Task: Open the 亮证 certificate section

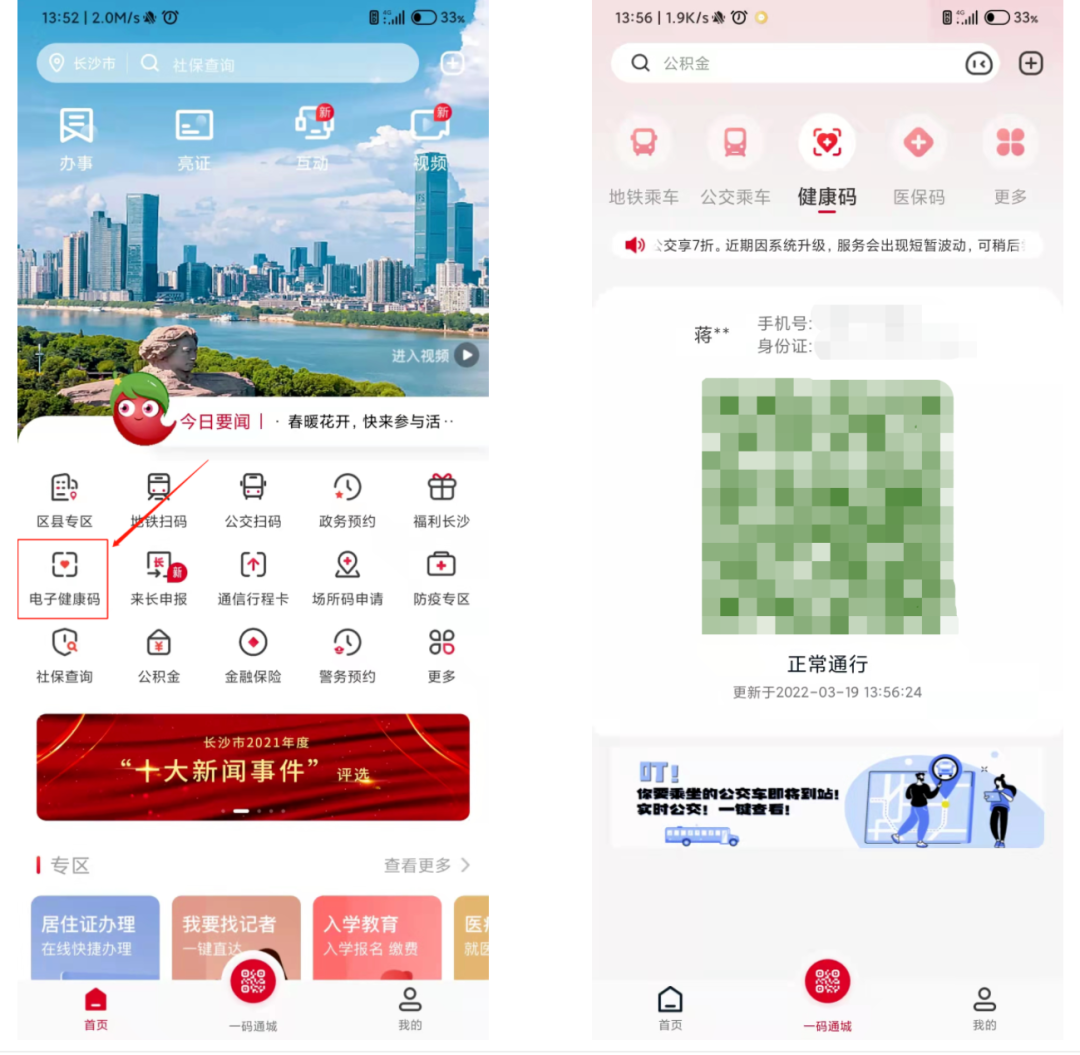Action: point(194,138)
